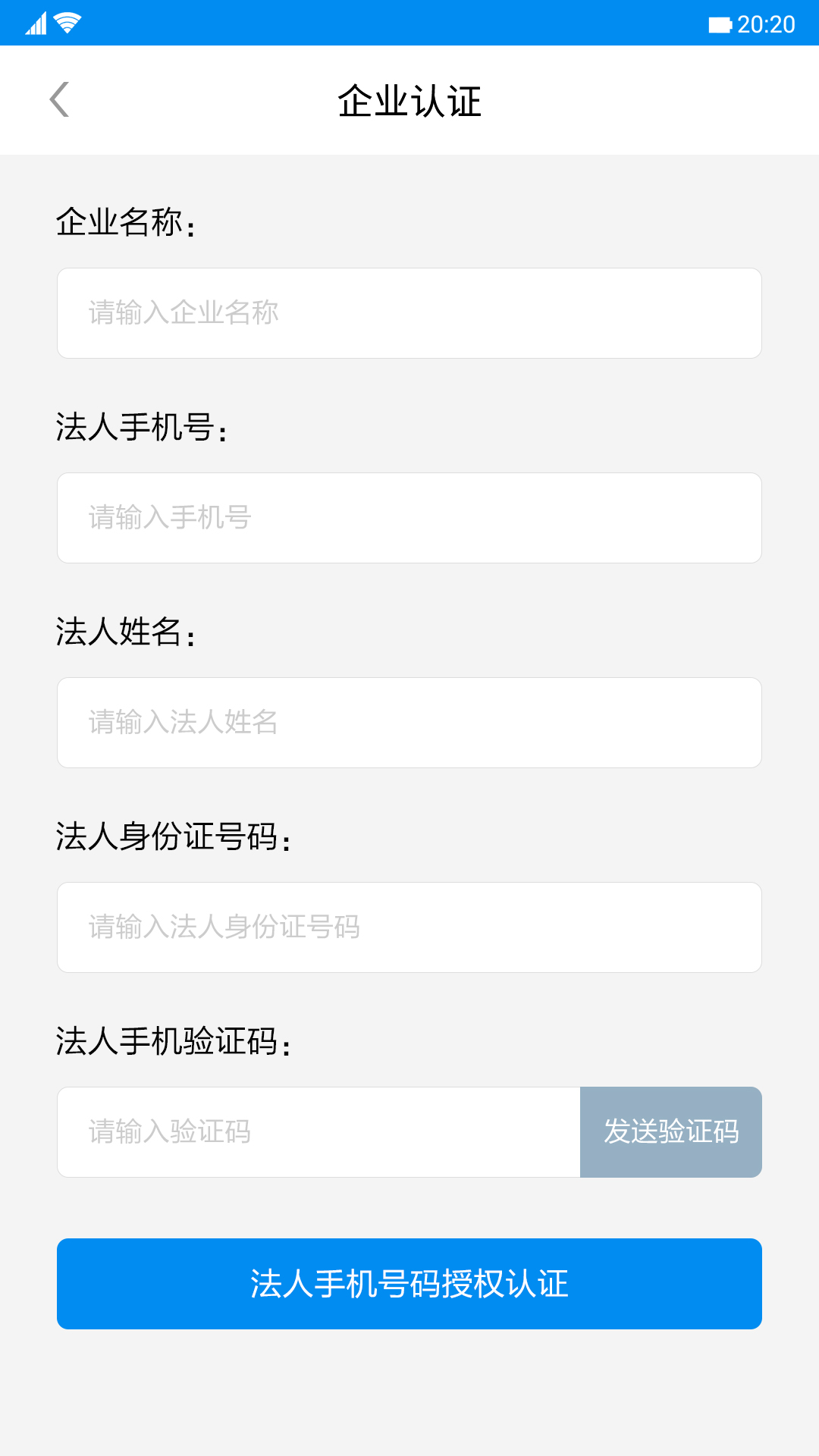Click the 请输入法人姓名 input field

(409, 722)
